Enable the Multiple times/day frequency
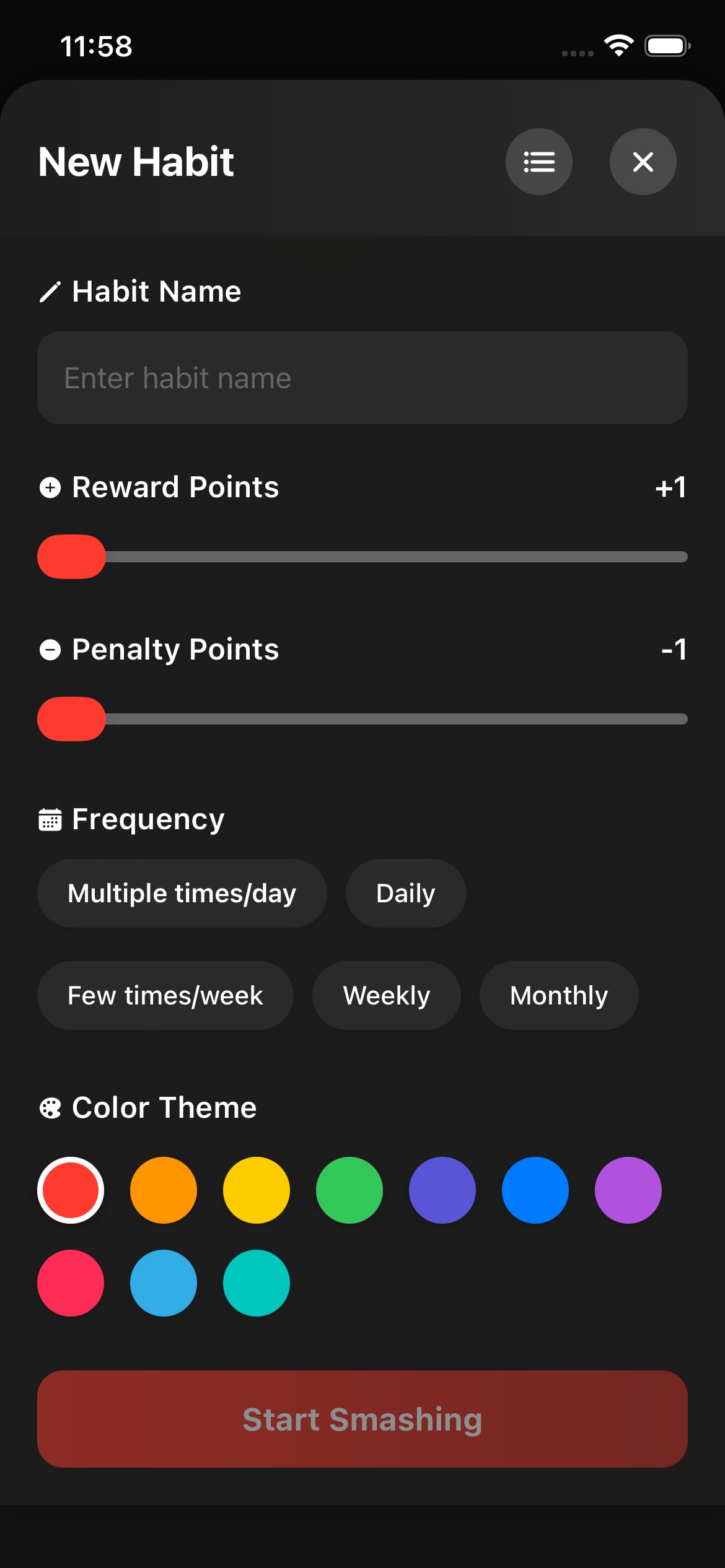This screenshot has width=725, height=1568. pos(182,893)
